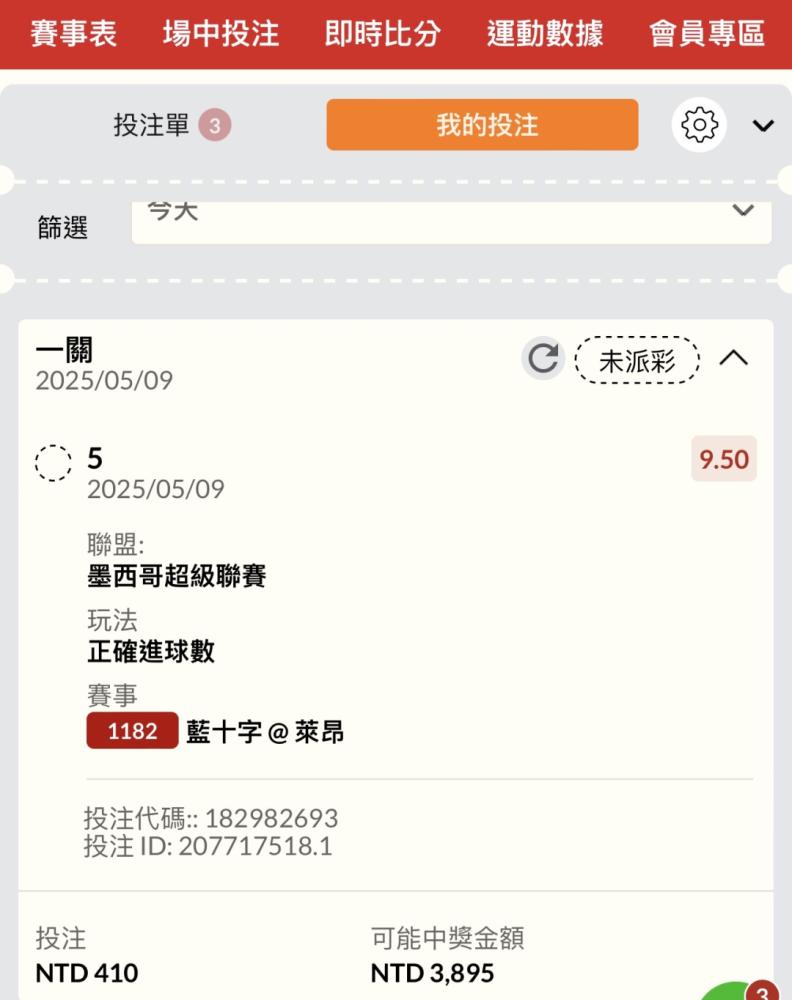Go to 即時比分
Image resolution: width=792 pixels, height=1000 pixels.
[383, 34]
